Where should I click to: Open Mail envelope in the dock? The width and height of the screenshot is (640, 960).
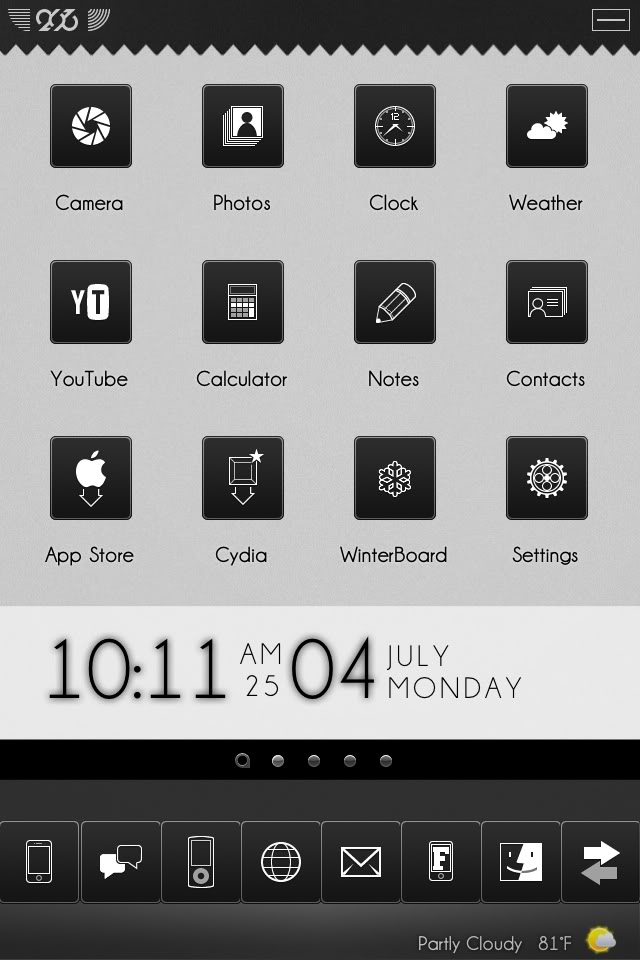[361, 861]
